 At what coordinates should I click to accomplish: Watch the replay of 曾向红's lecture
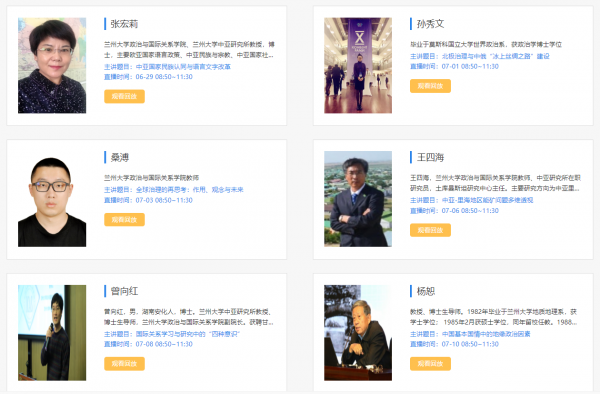(x=124, y=364)
